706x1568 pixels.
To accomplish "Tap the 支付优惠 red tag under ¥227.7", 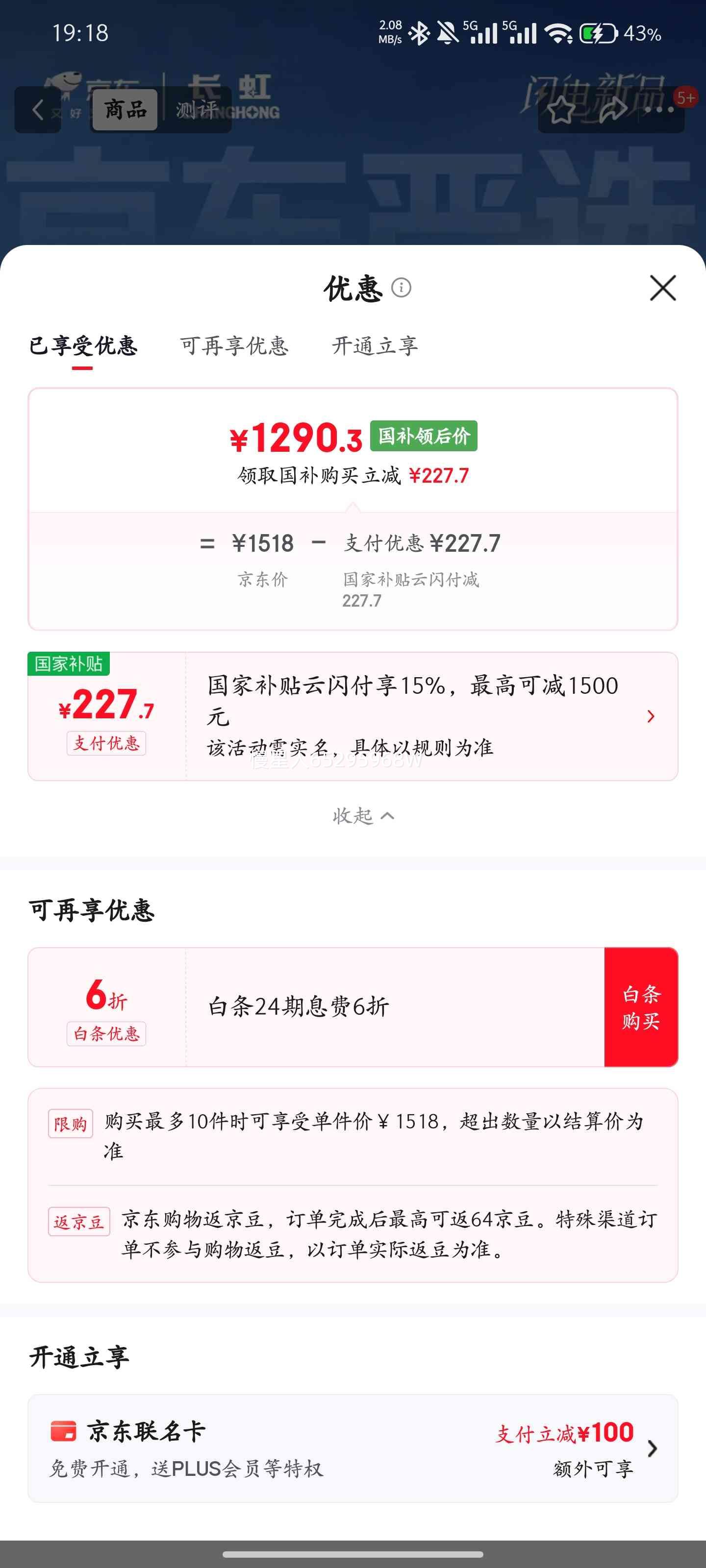I will point(105,743).
